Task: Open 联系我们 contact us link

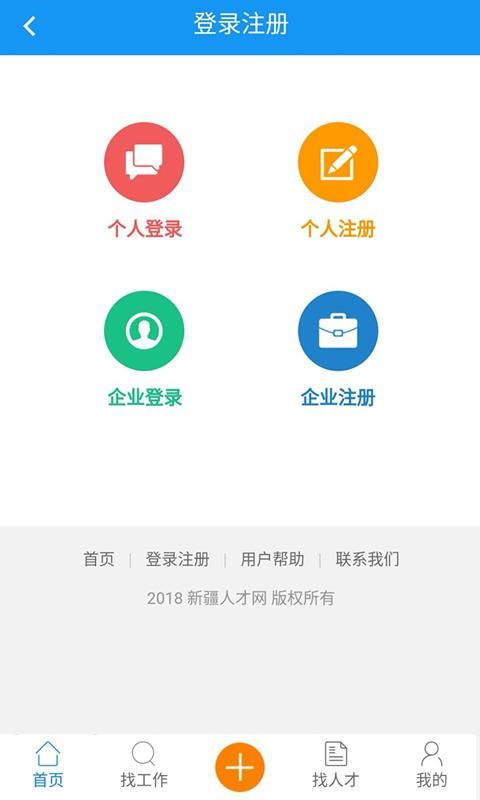Action: (x=367, y=559)
